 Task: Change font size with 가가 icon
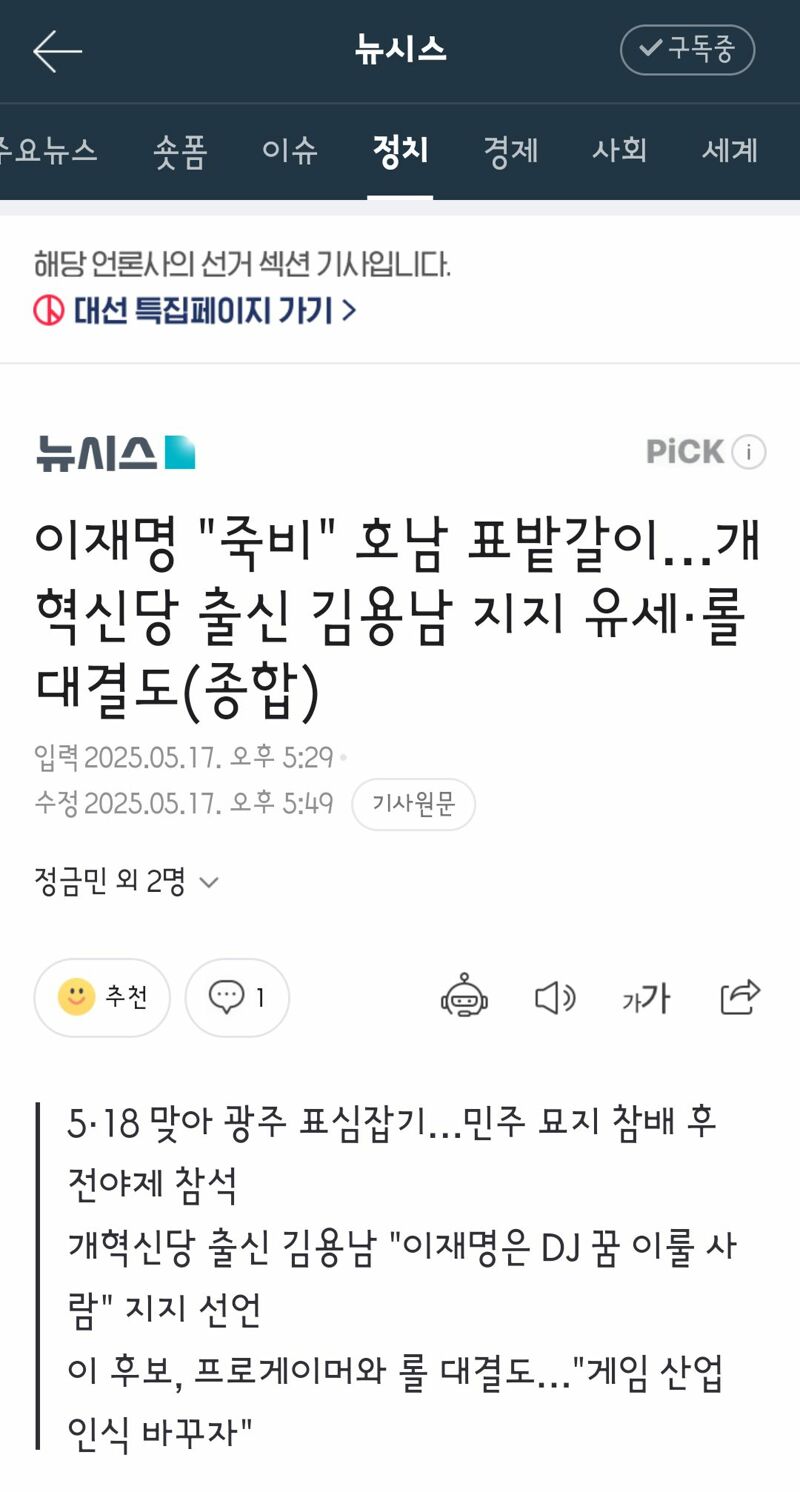(646, 997)
